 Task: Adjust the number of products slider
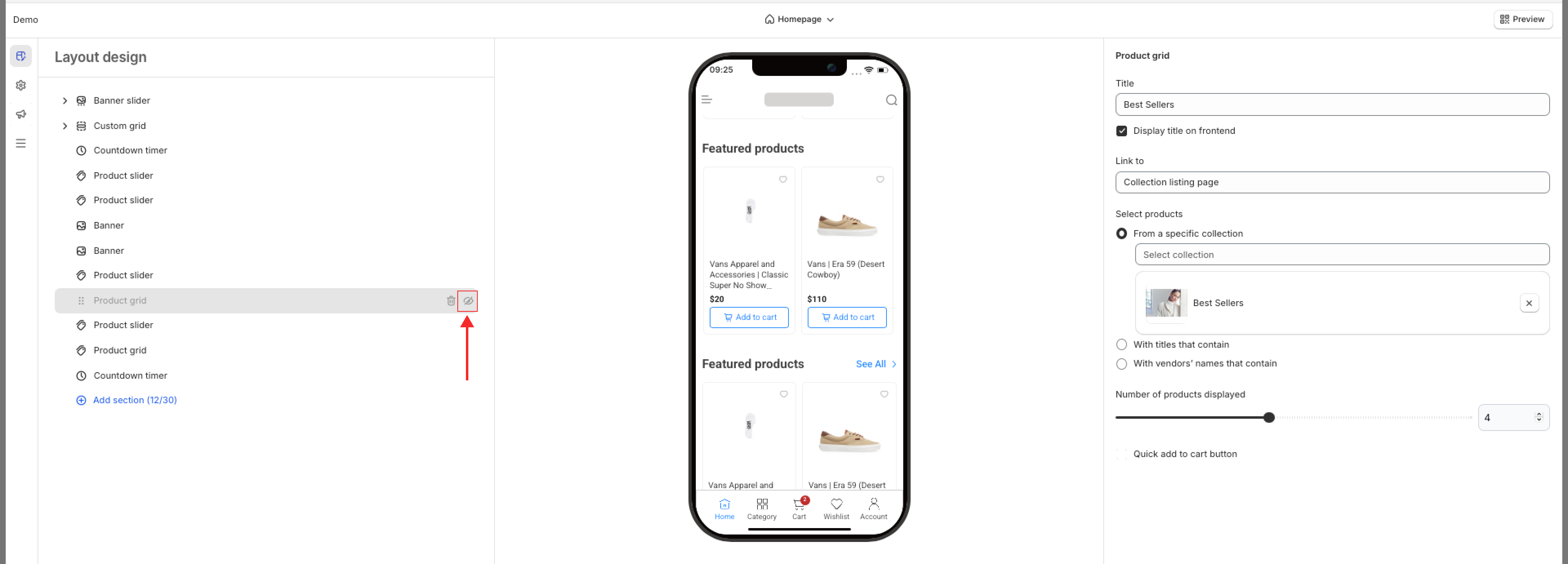[x=1268, y=417]
